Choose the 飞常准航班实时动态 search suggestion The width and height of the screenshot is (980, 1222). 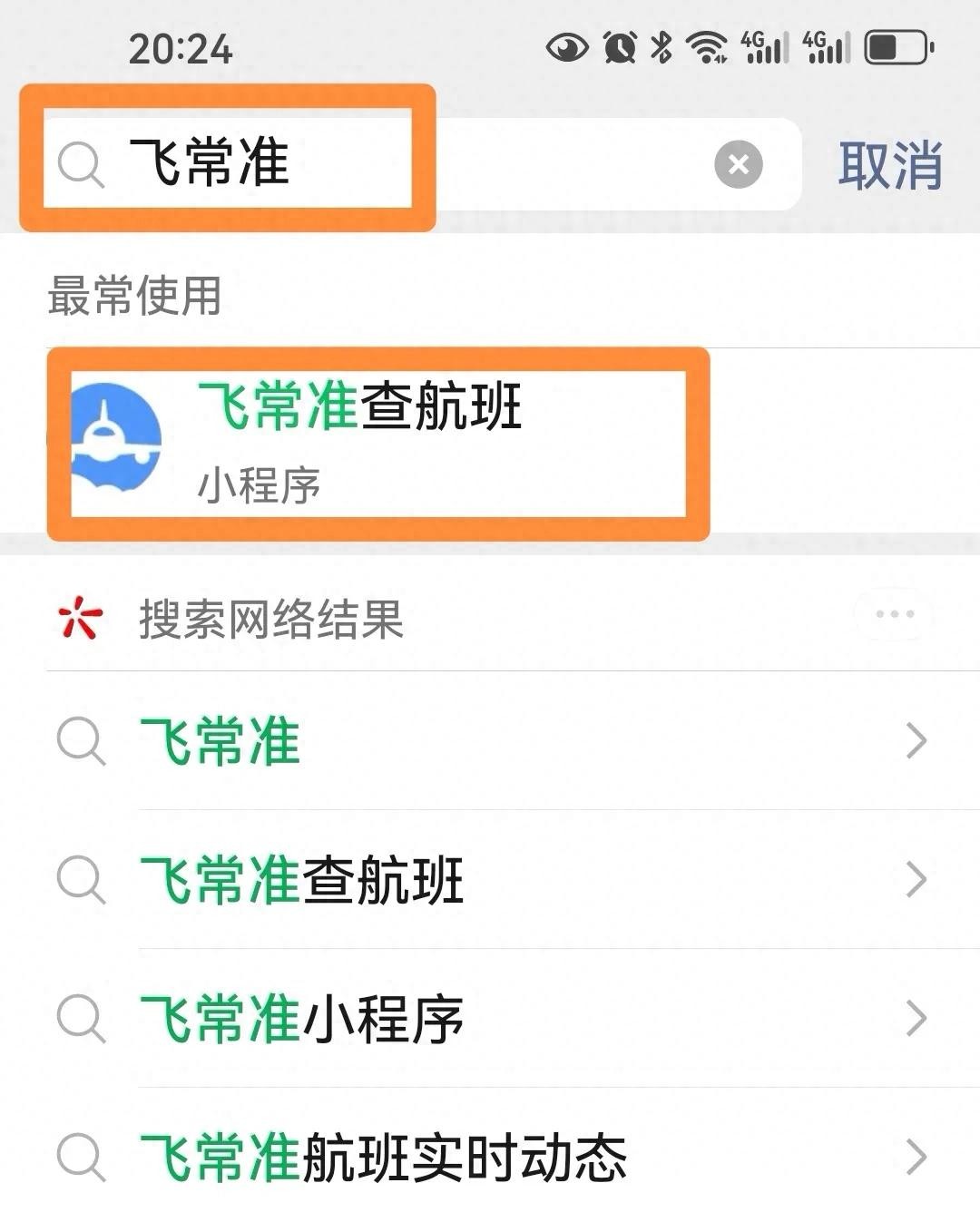[490, 1157]
